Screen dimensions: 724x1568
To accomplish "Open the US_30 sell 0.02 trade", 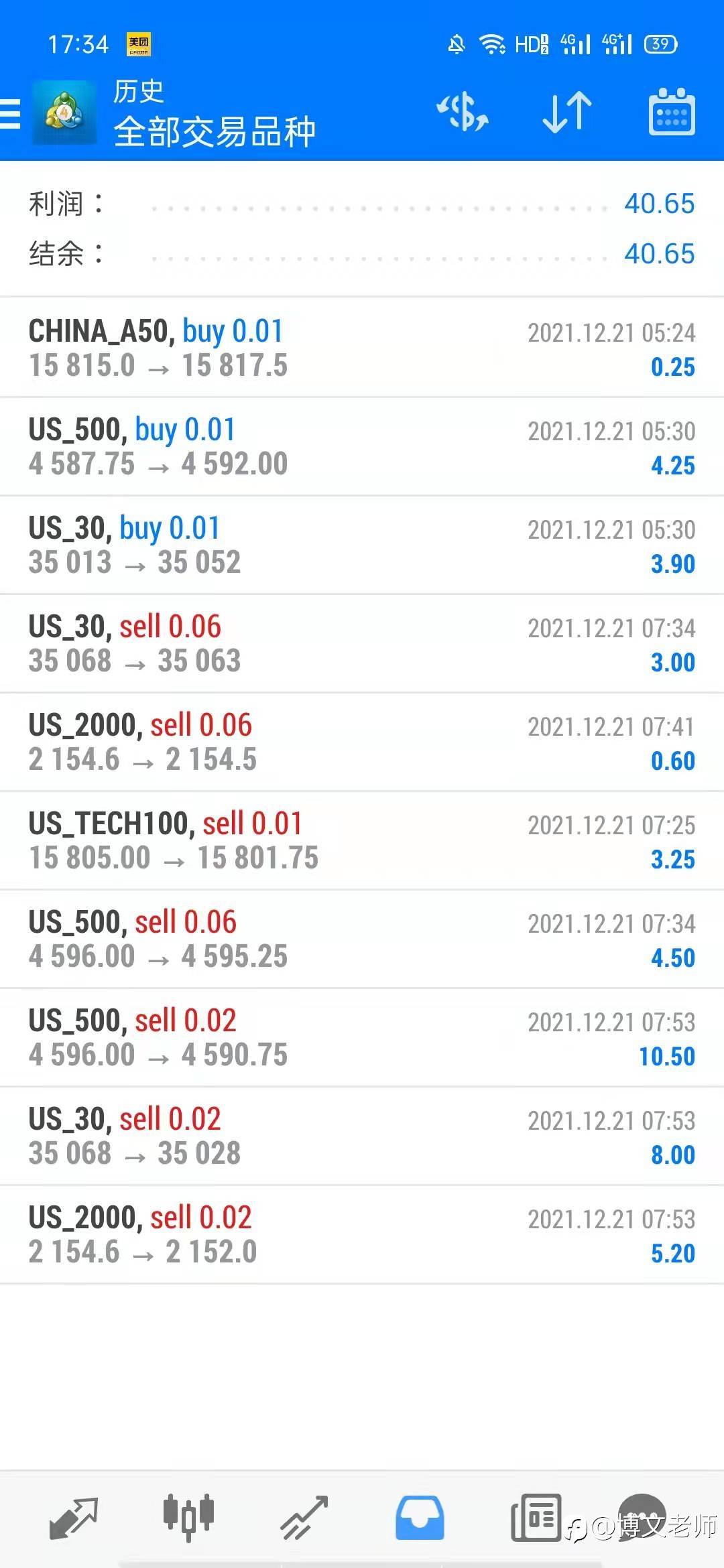I will pyautogui.click(x=362, y=1136).
